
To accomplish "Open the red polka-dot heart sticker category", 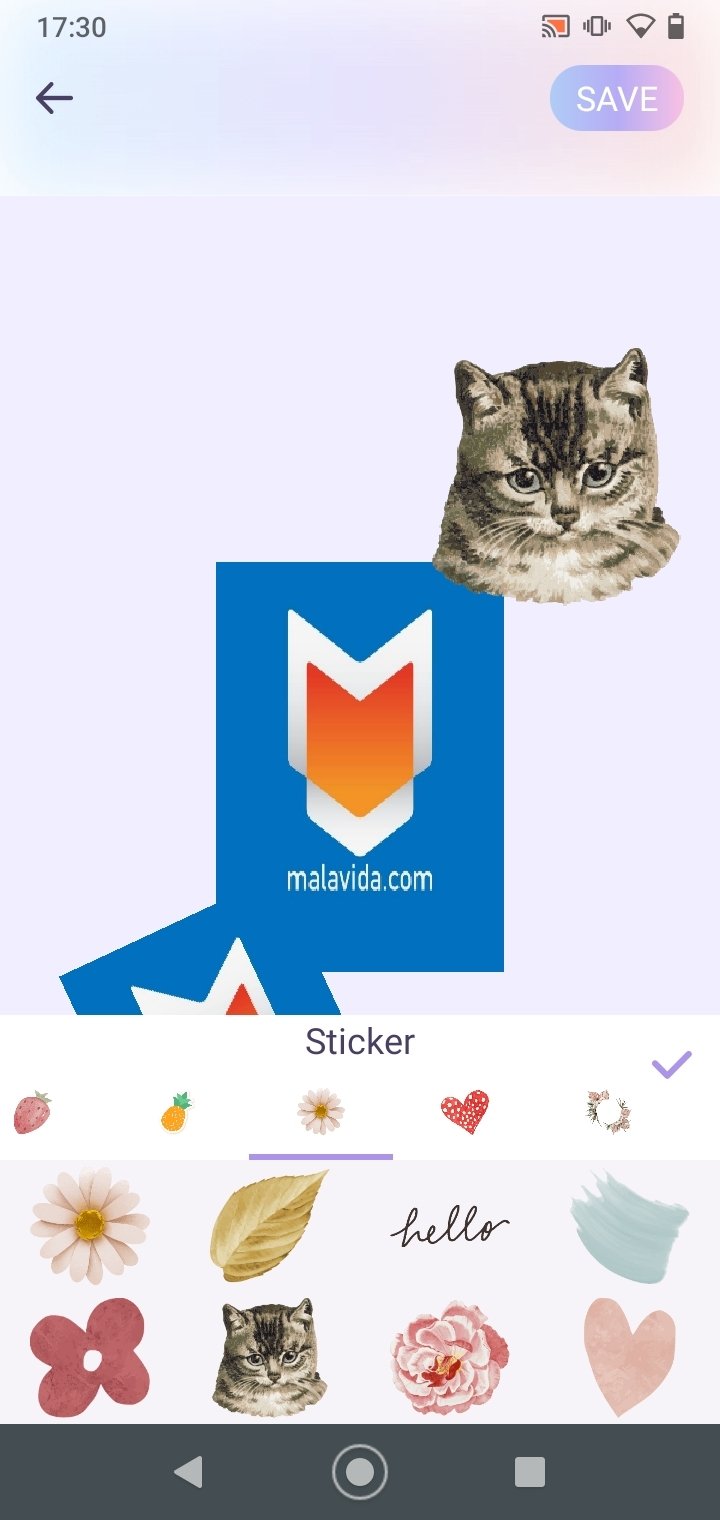I will coord(465,1112).
